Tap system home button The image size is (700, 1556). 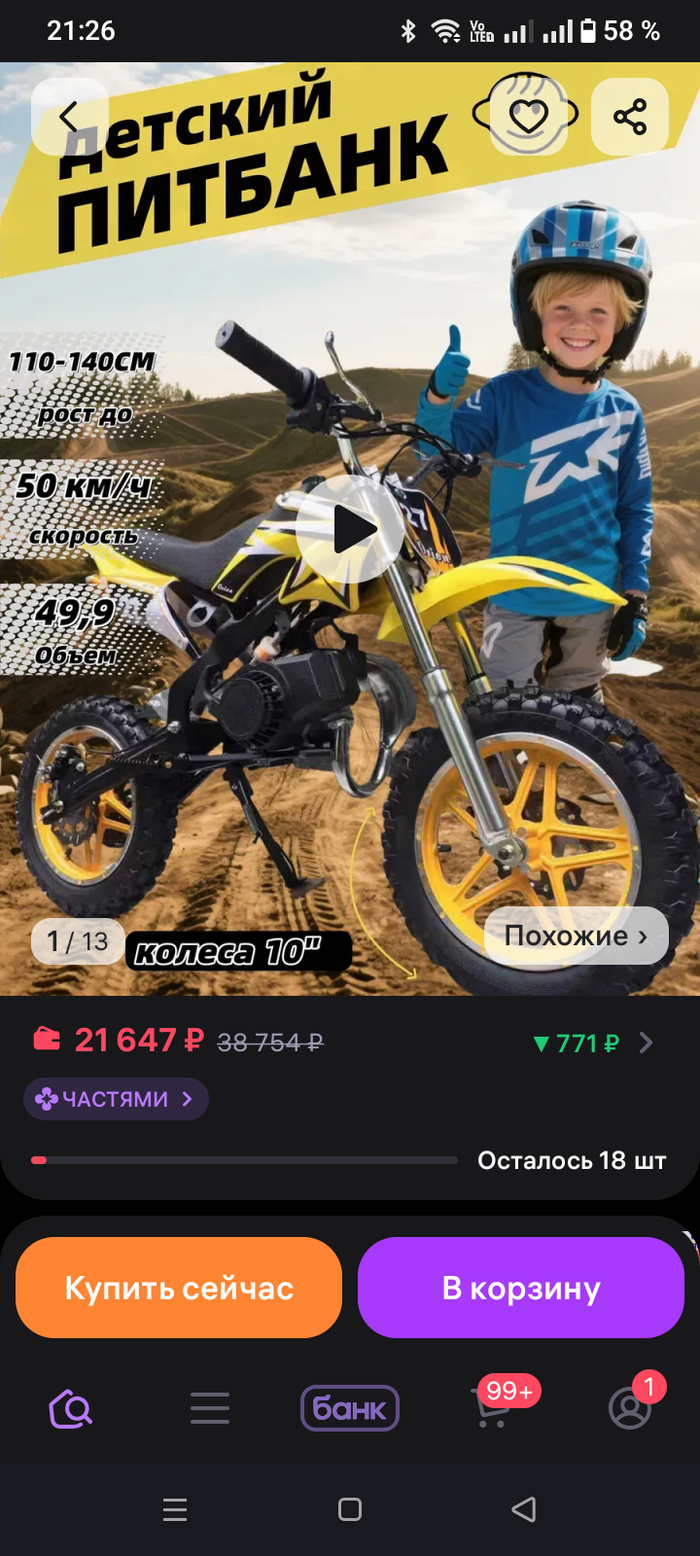(x=350, y=1509)
